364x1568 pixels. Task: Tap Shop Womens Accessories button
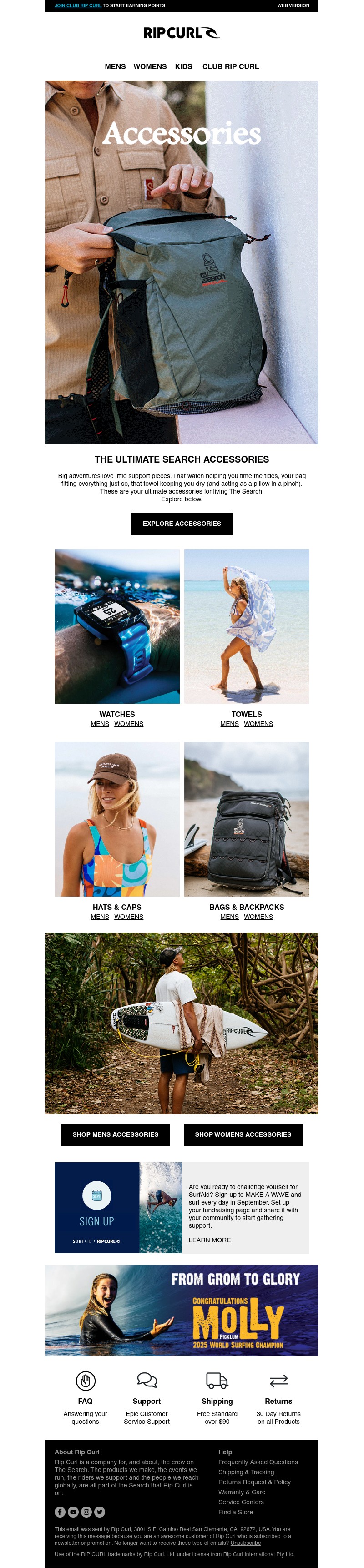pos(243,1134)
